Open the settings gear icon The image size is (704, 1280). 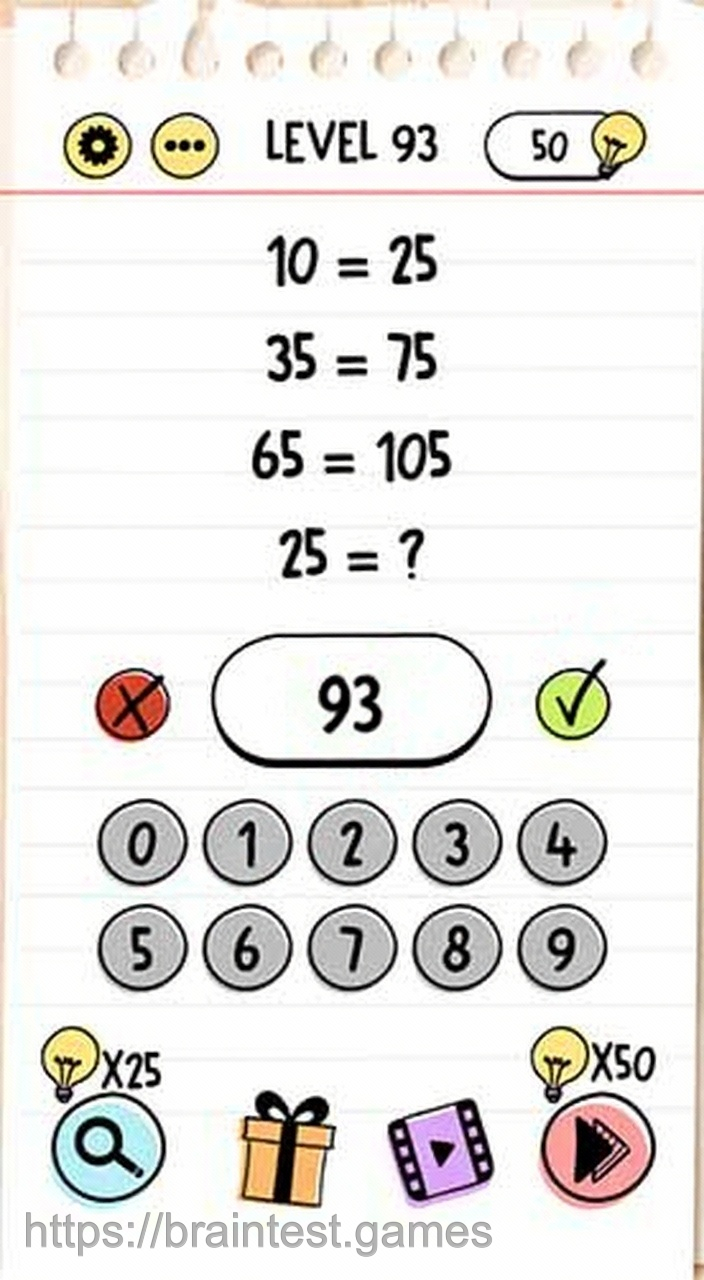tap(97, 147)
